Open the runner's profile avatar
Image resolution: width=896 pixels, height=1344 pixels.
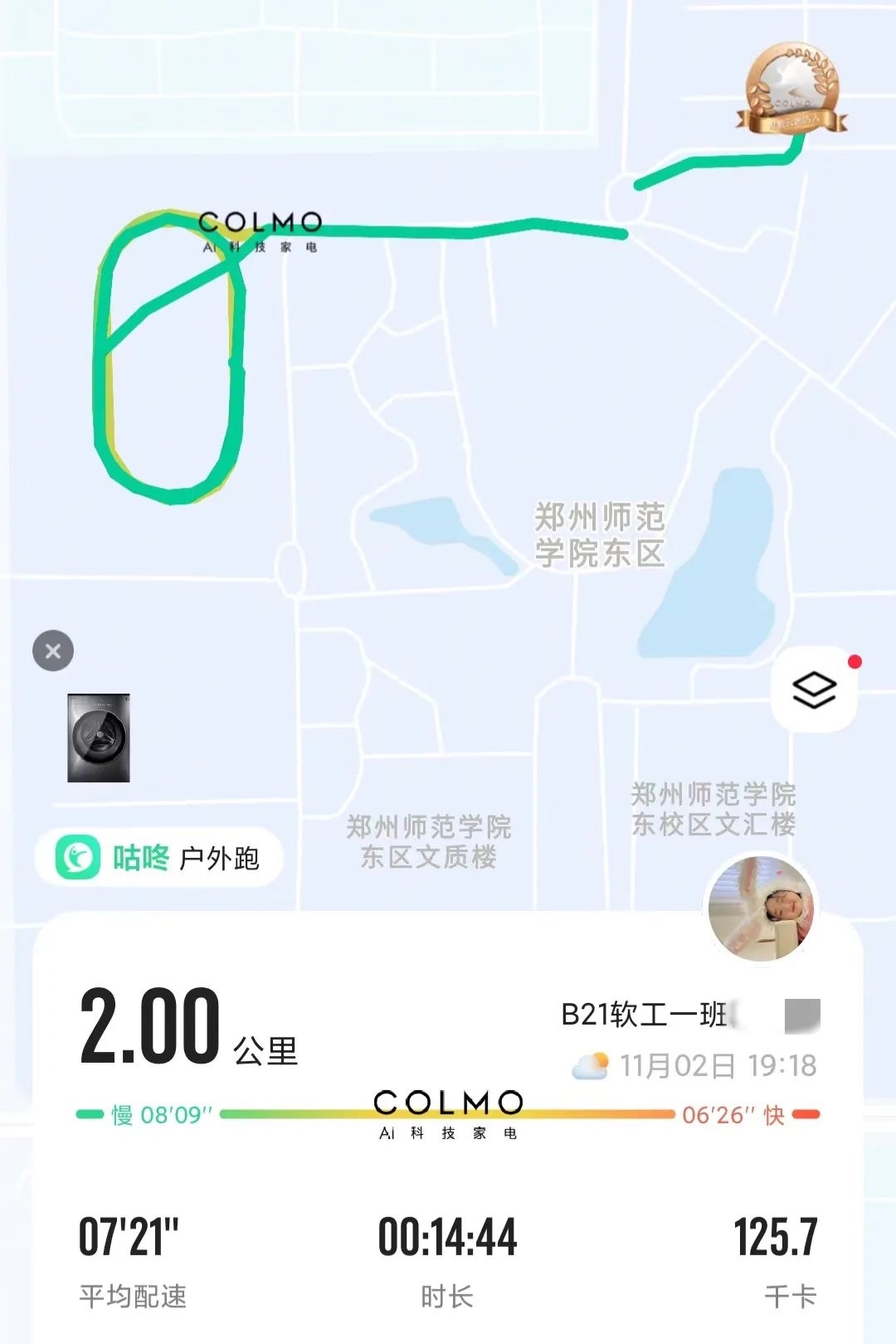(760, 908)
